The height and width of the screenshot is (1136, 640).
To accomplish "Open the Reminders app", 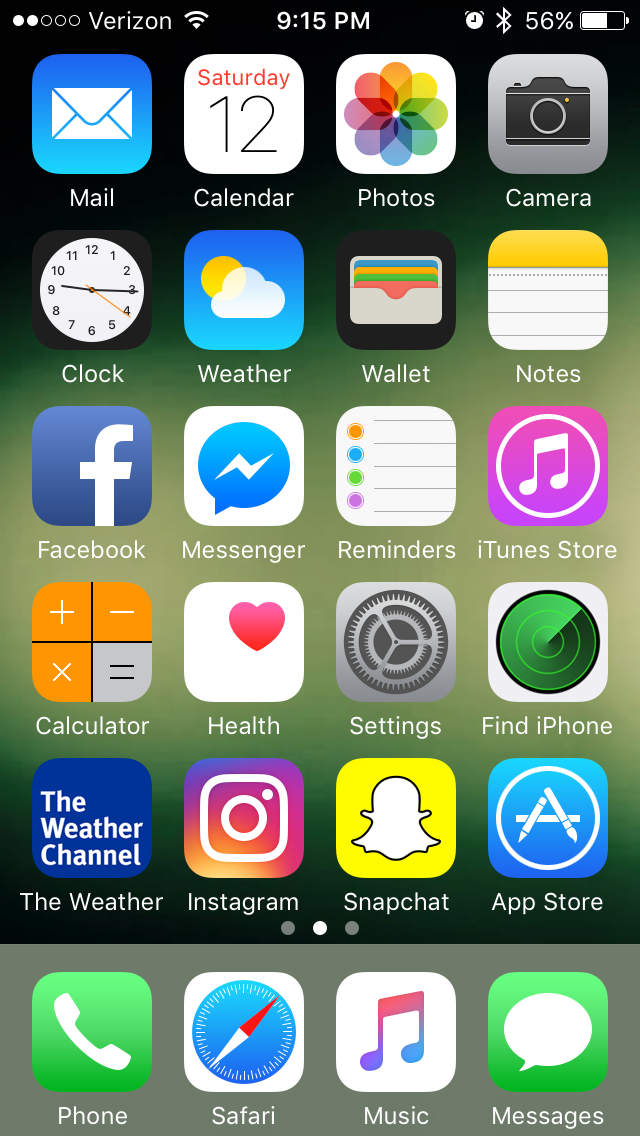I will (x=396, y=466).
